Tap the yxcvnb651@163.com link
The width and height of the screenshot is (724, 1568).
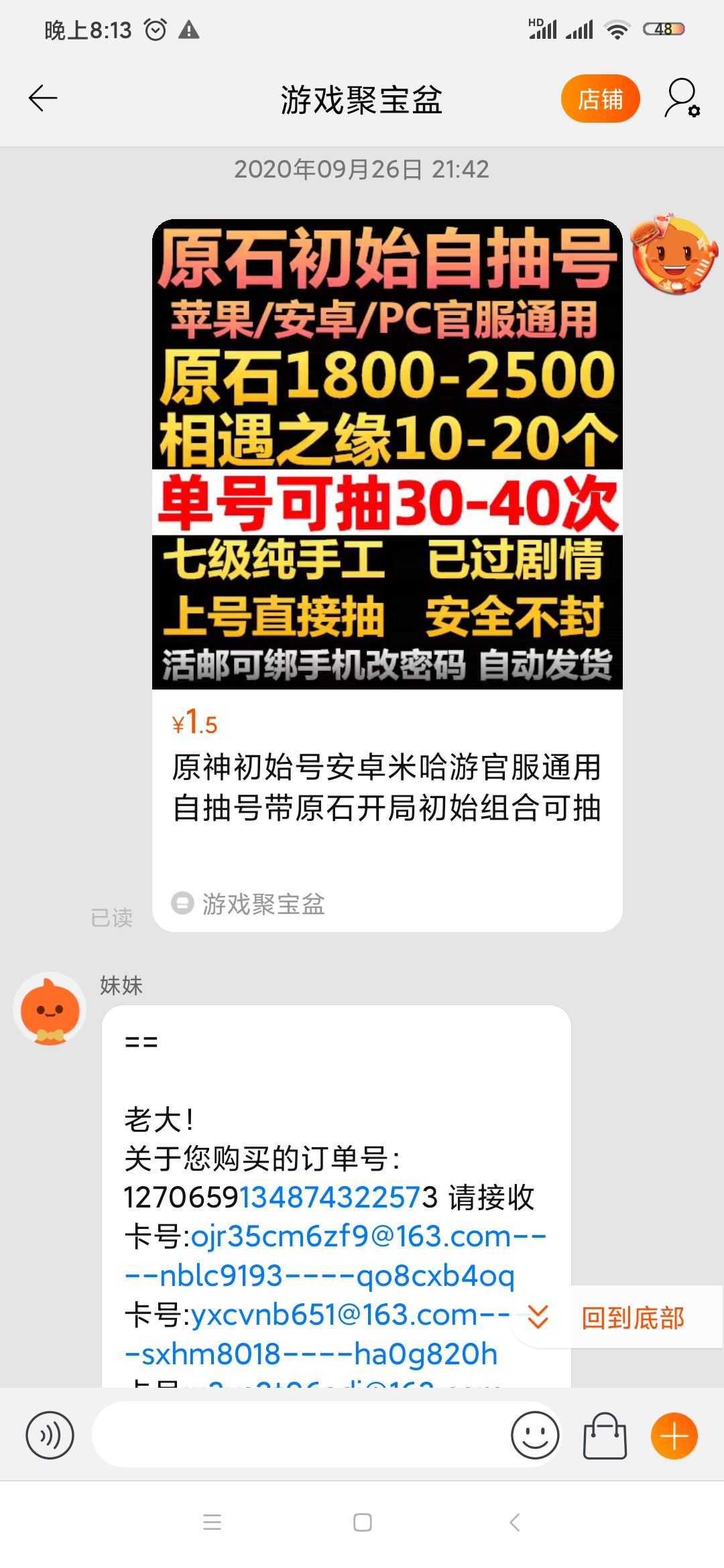[x=335, y=1315]
